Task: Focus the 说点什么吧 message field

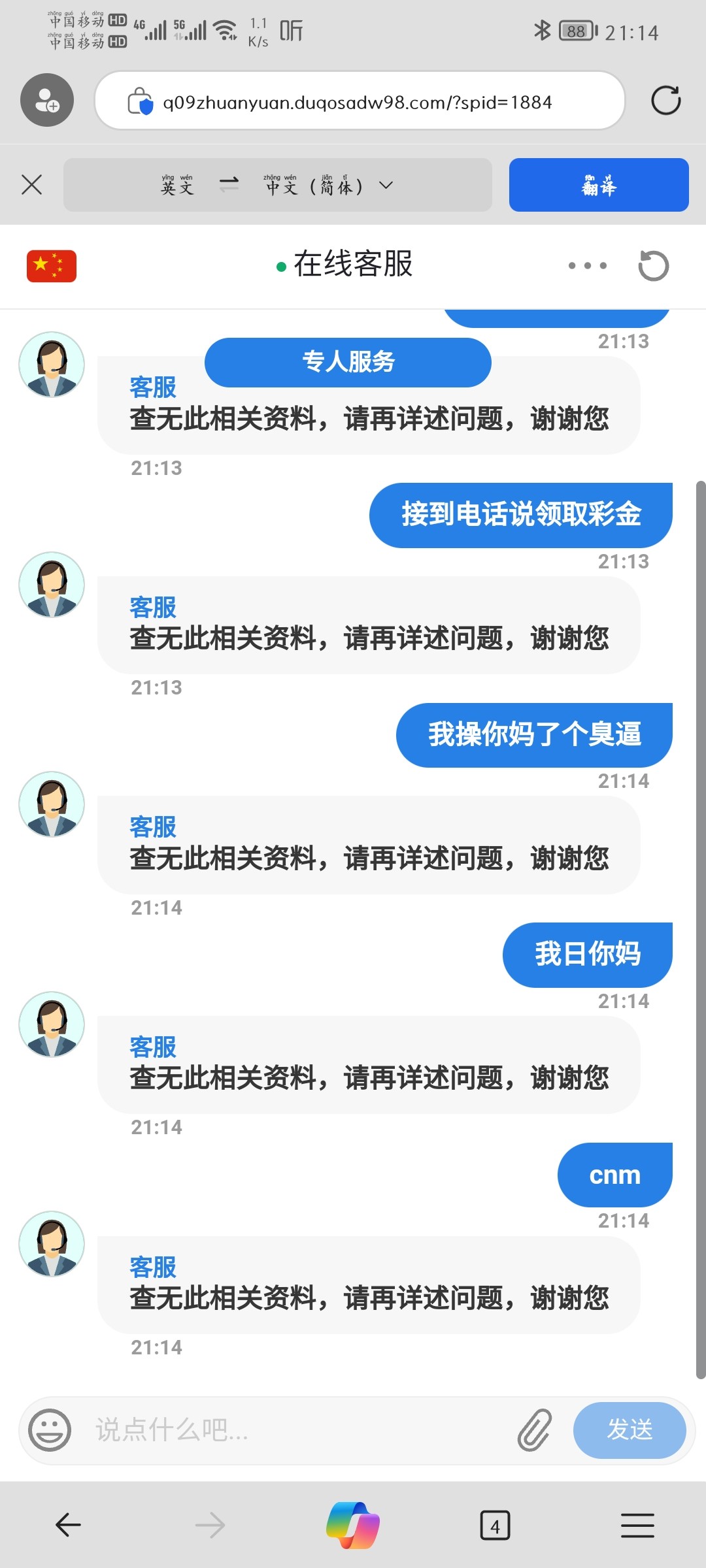Action: [x=294, y=1429]
